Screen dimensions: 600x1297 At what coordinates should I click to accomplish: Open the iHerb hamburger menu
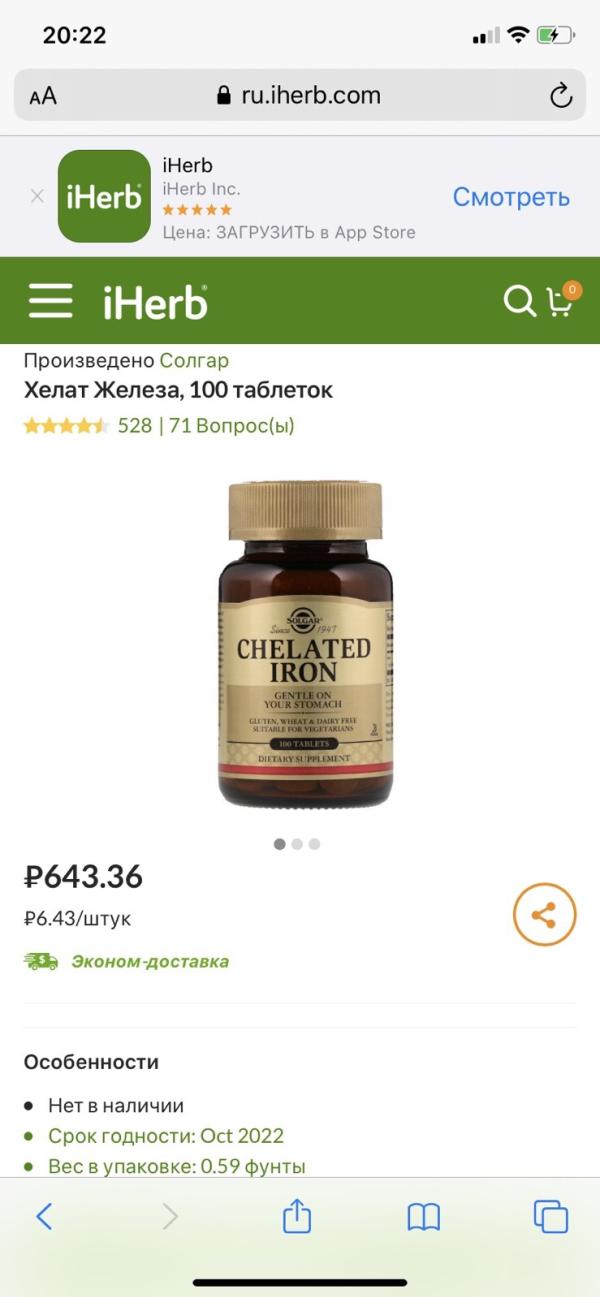[50, 301]
